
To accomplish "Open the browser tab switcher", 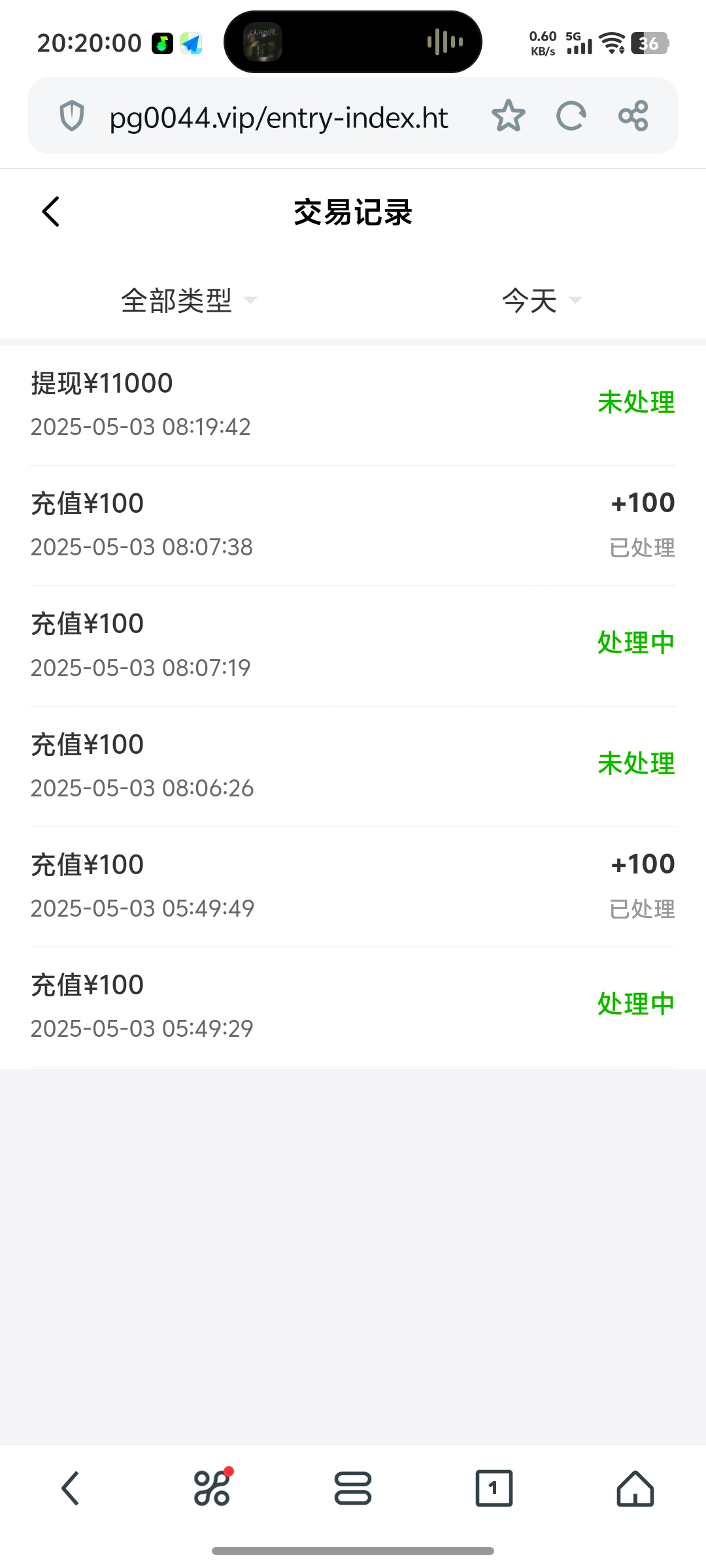I will (x=494, y=1488).
